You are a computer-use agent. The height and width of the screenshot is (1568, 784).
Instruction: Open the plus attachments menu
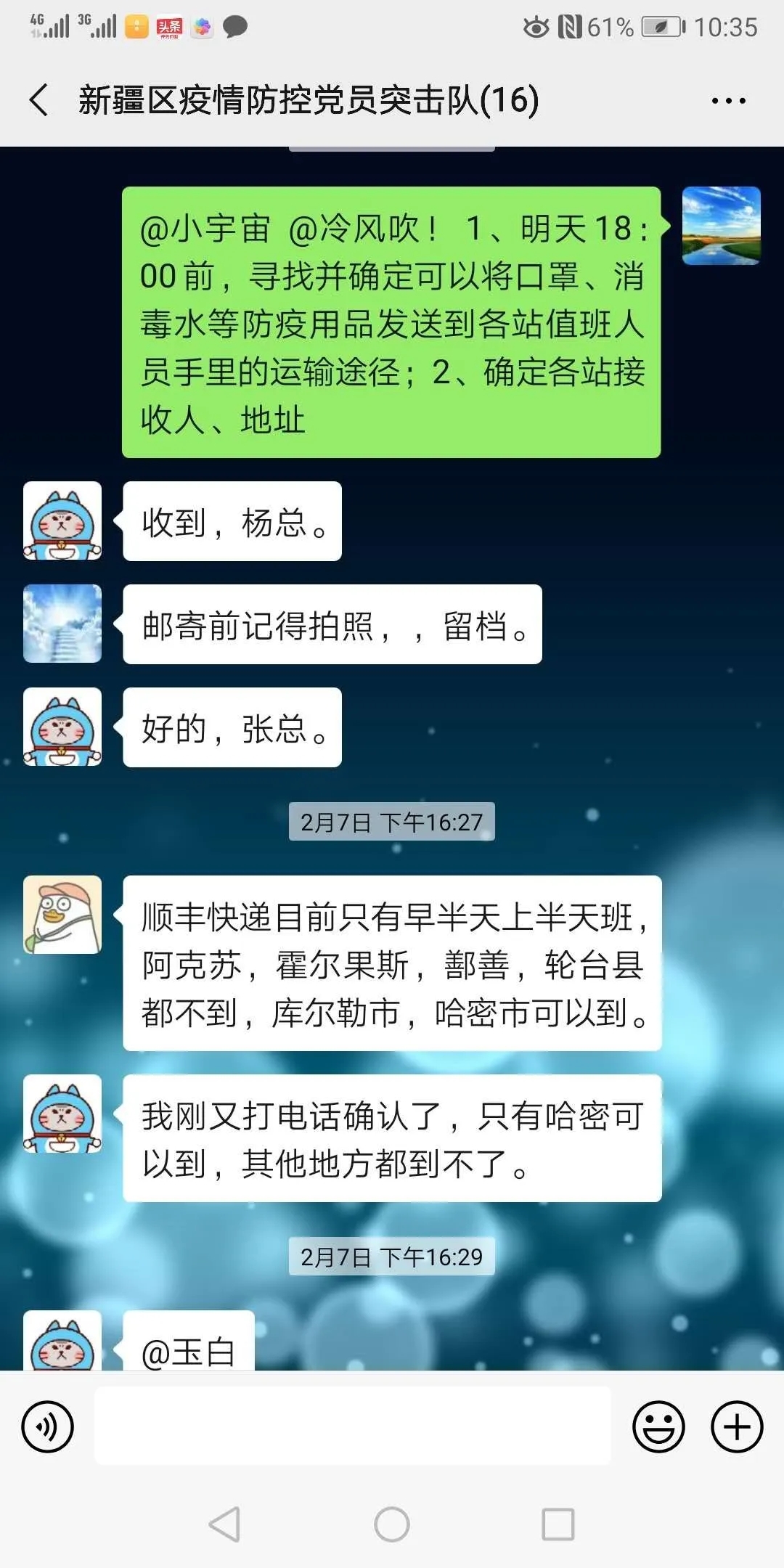[736, 1426]
